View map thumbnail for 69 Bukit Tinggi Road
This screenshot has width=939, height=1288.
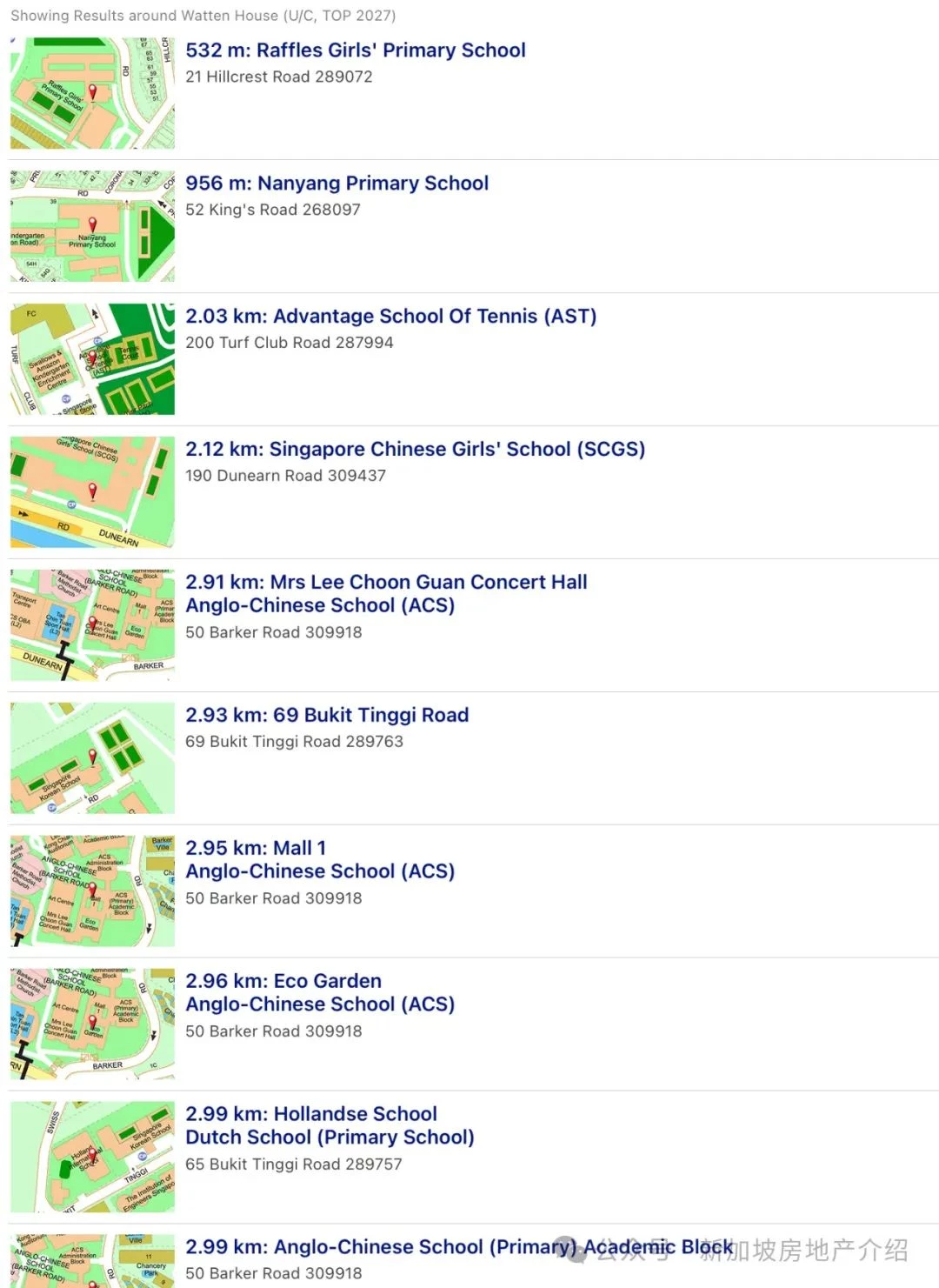tap(92, 758)
